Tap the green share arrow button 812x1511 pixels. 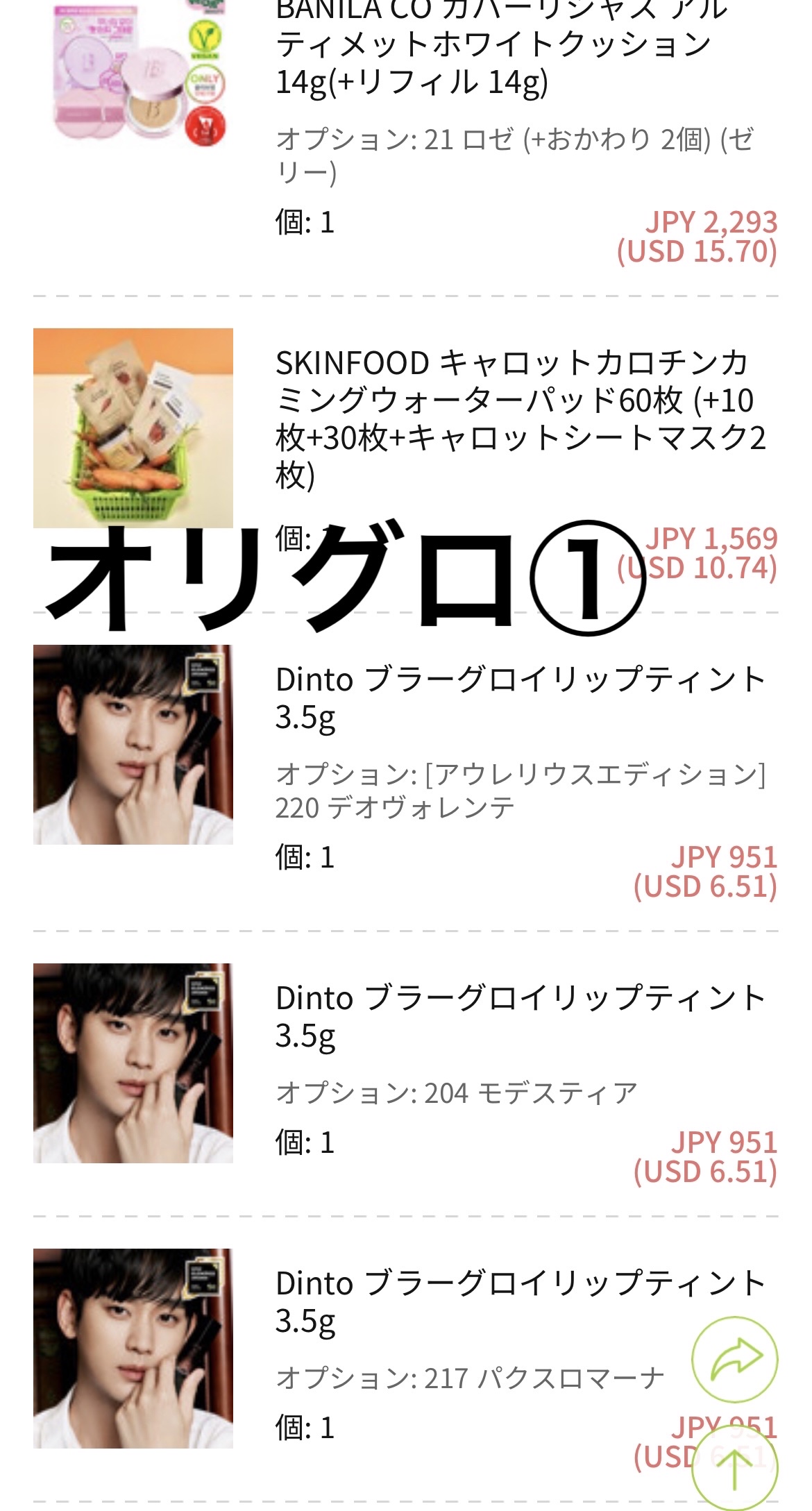pyautogui.click(x=734, y=1359)
